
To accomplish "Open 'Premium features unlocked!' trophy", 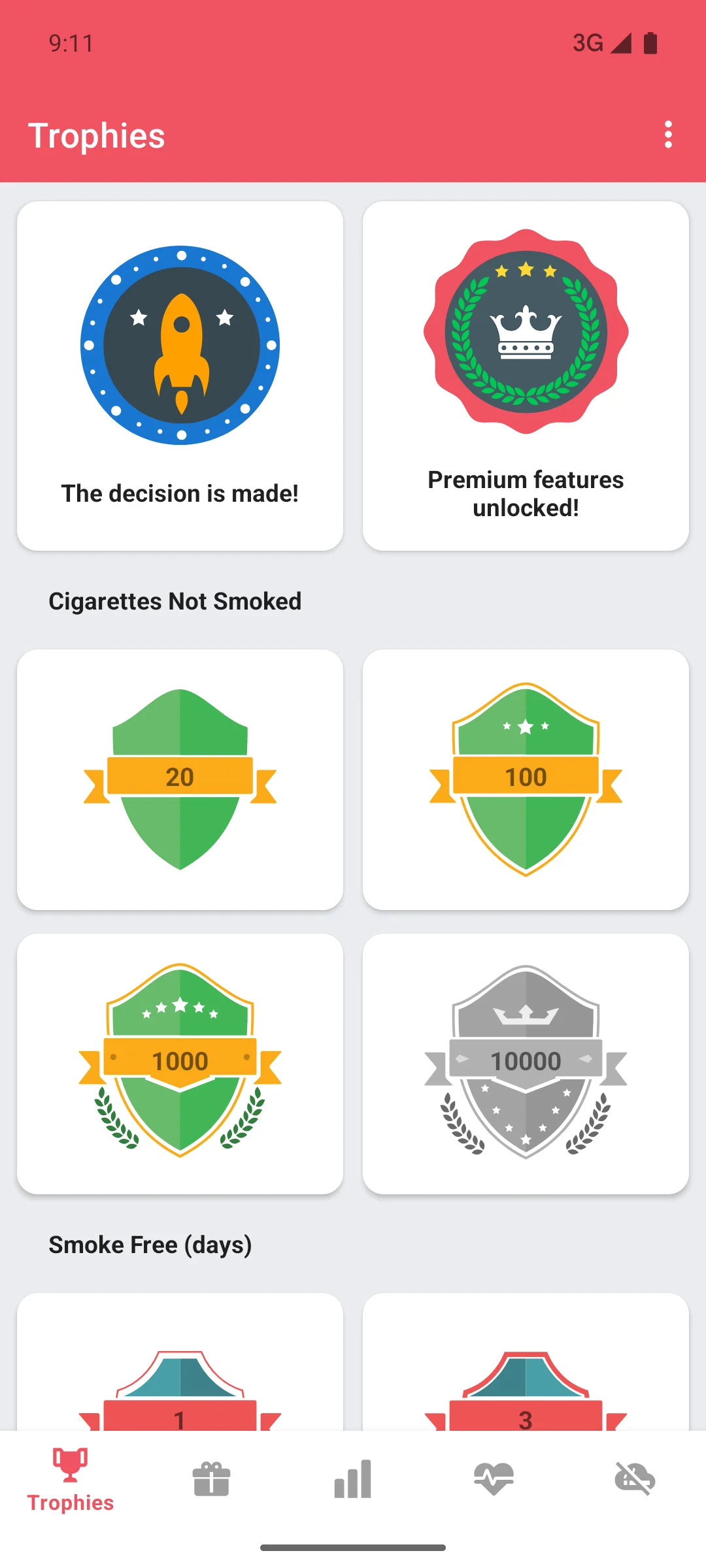I will coord(526,376).
